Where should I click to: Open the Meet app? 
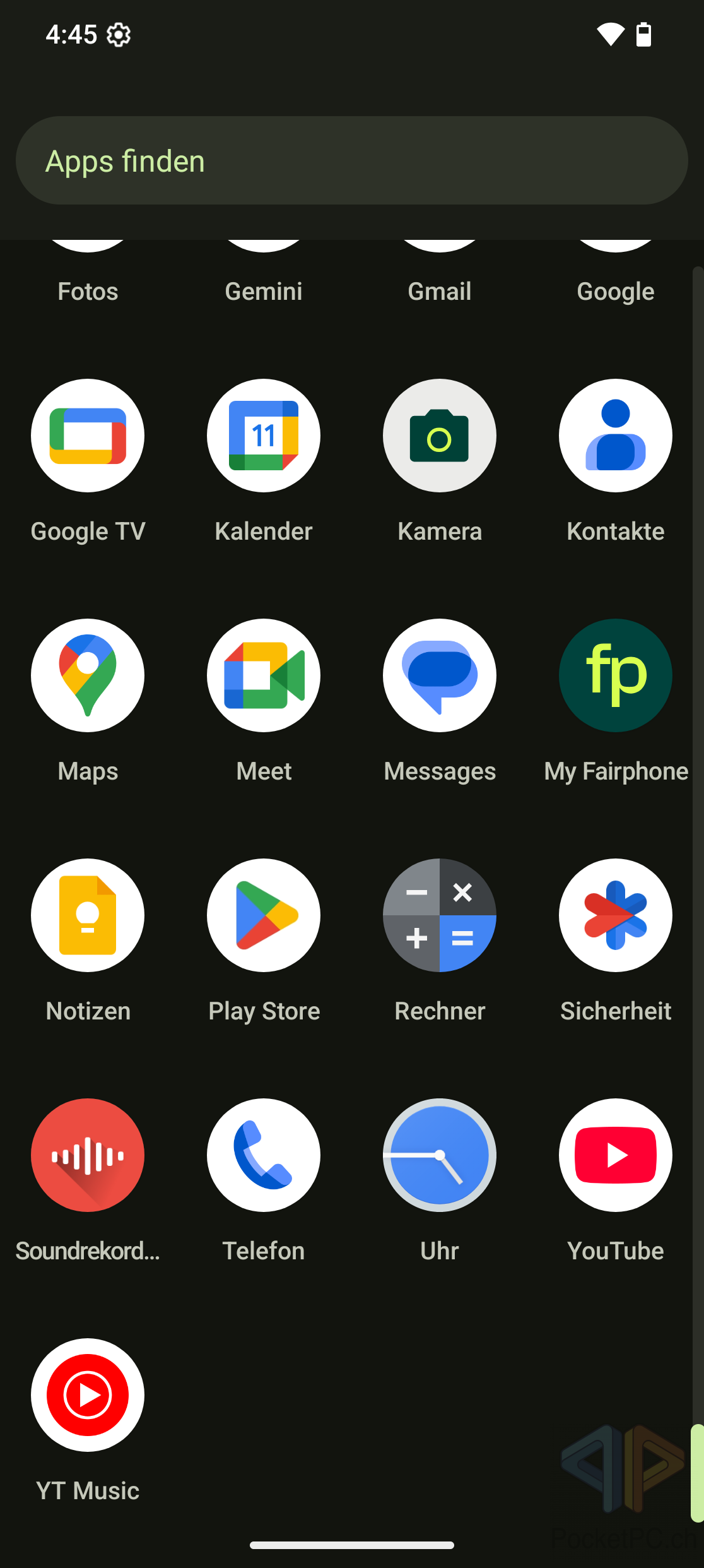pos(264,675)
